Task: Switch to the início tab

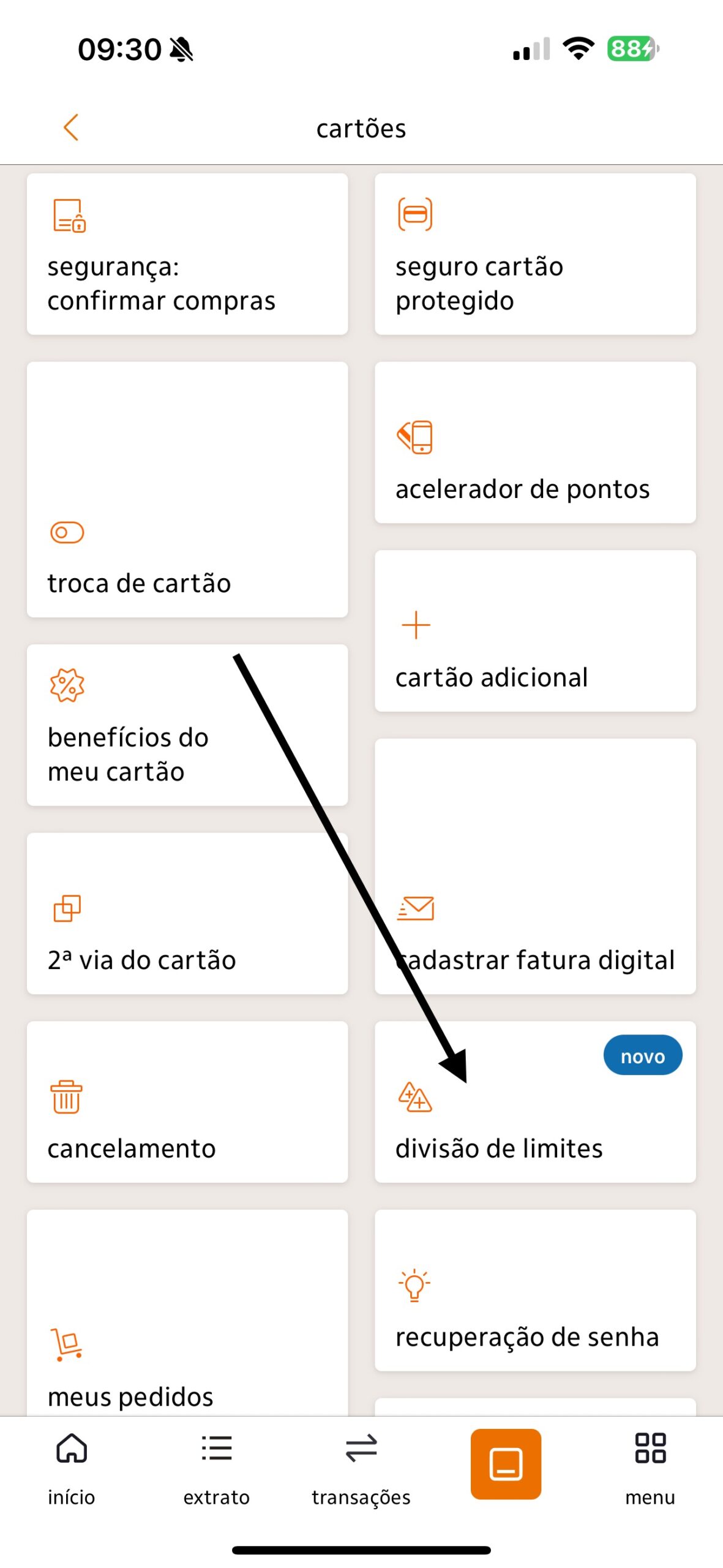Action: click(x=72, y=1469)
